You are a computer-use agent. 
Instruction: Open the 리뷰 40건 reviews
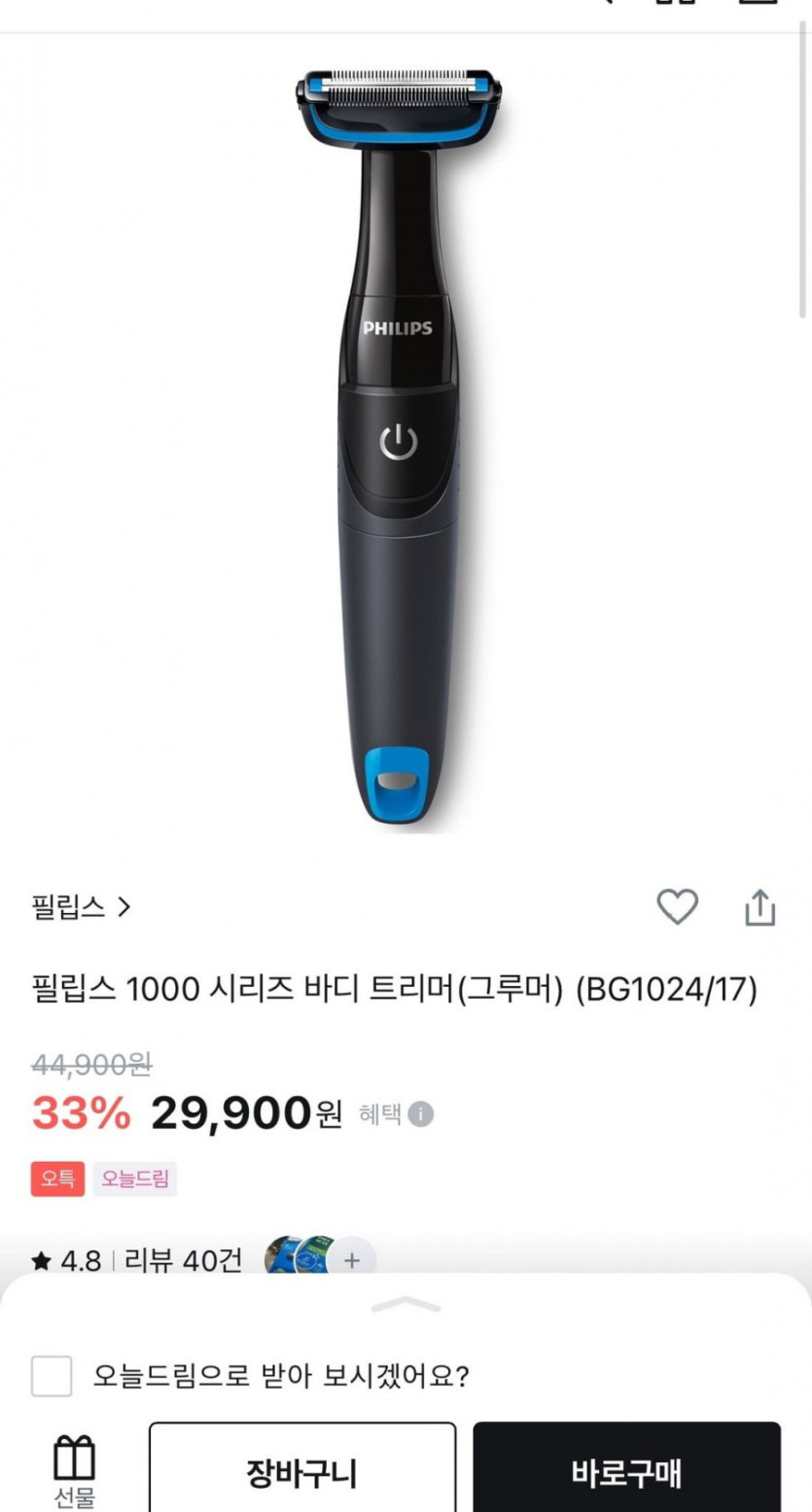183,1261
